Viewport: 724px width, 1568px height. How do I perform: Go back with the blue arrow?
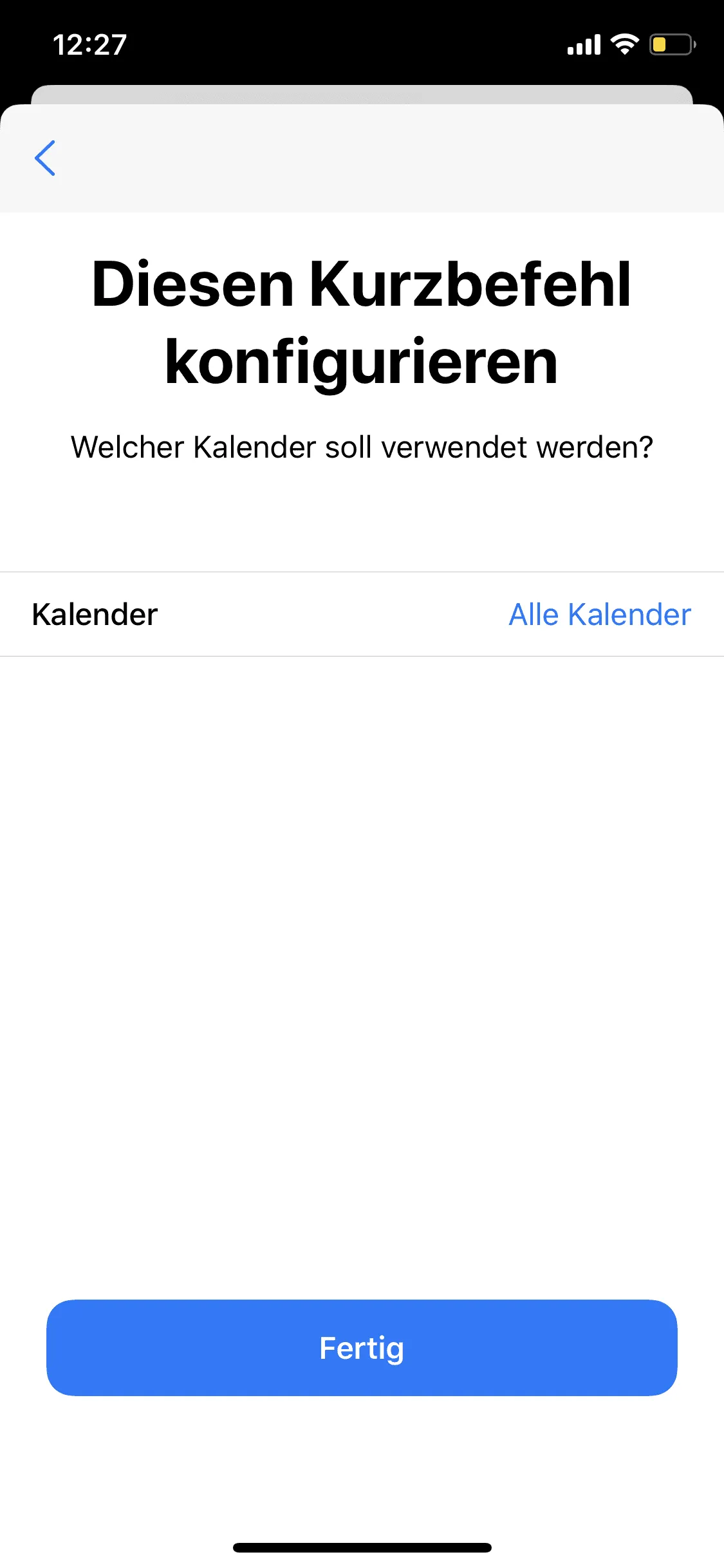45,158
